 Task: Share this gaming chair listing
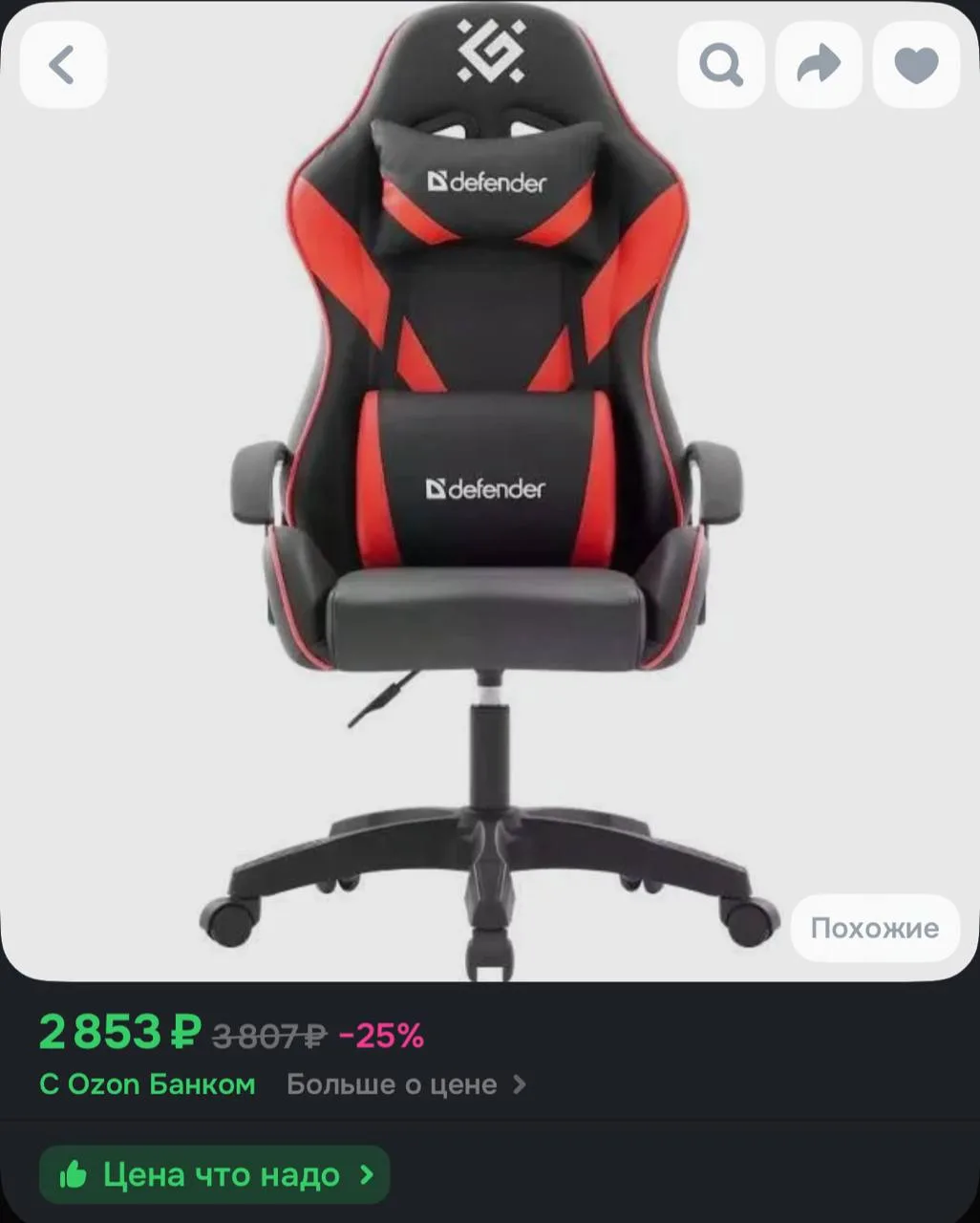pos(819,65)
